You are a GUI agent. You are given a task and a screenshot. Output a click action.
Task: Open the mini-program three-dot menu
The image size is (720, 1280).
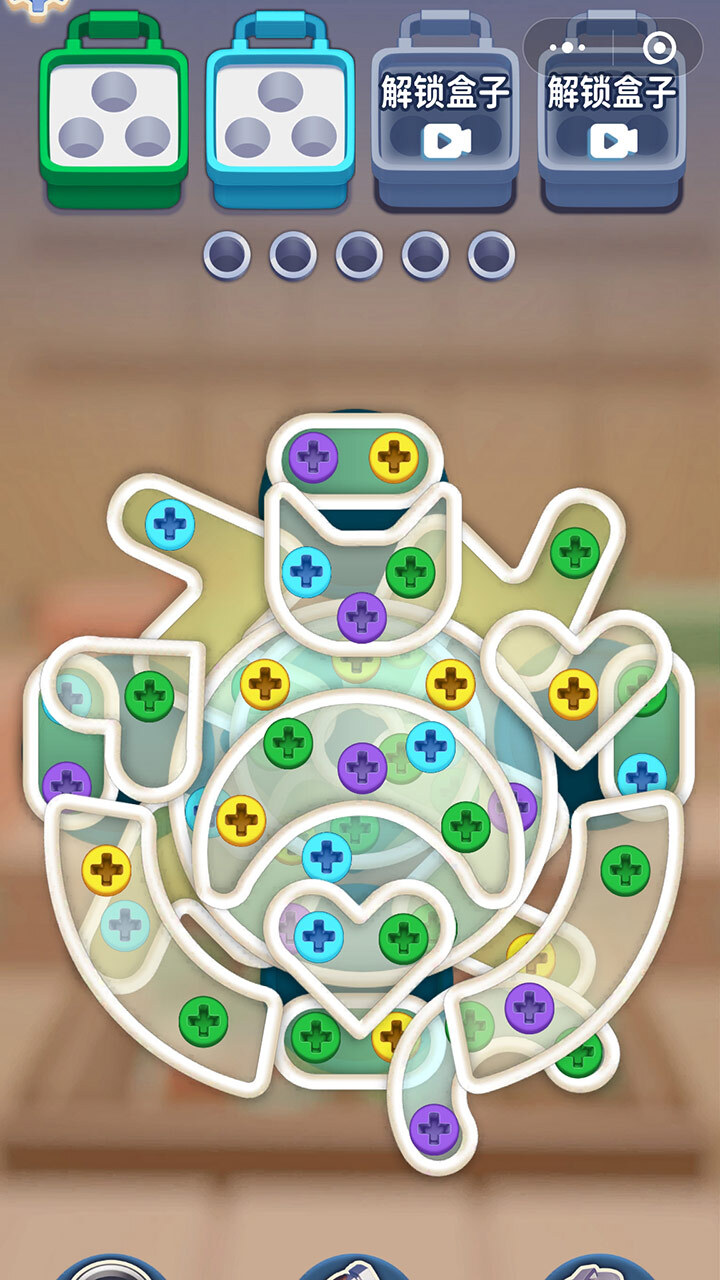click(567, 47)
